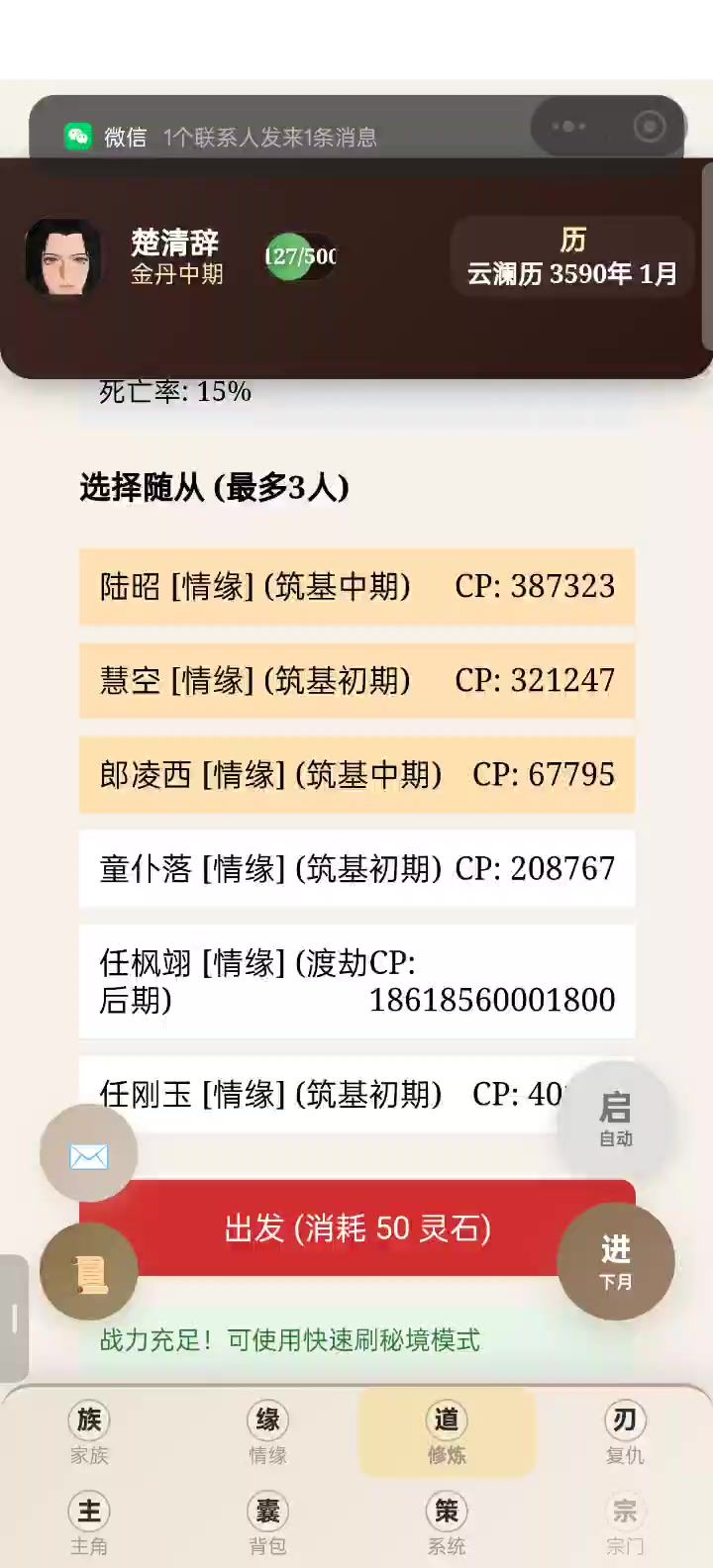Go to the 复仇 tab
The width and height of the screenshot is (713, 1568).
click(x=624, y=1432)
